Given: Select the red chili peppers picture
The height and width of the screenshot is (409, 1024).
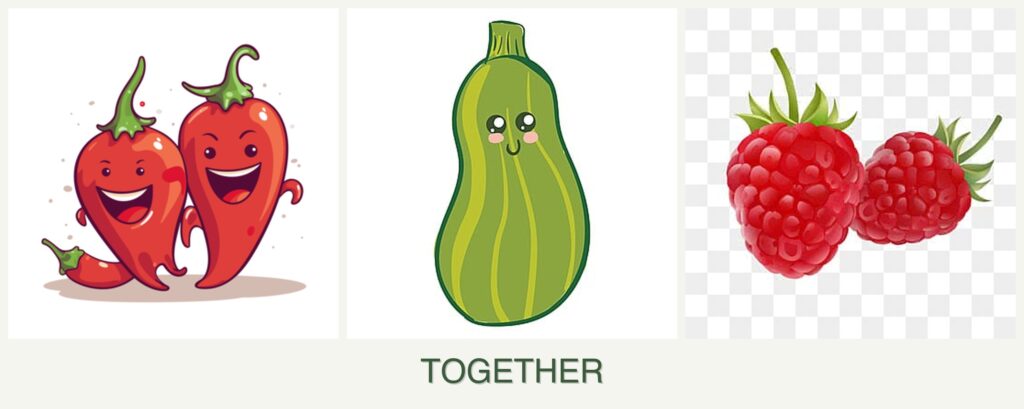Looking at the screenshot, I should pos(173,175).
